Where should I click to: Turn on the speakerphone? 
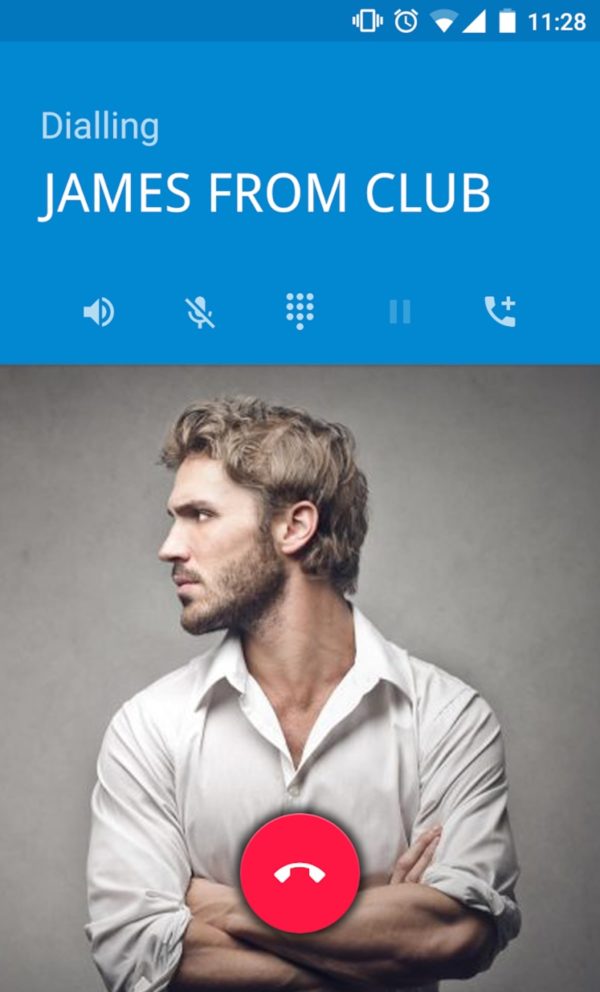click(x=99, y=312)
